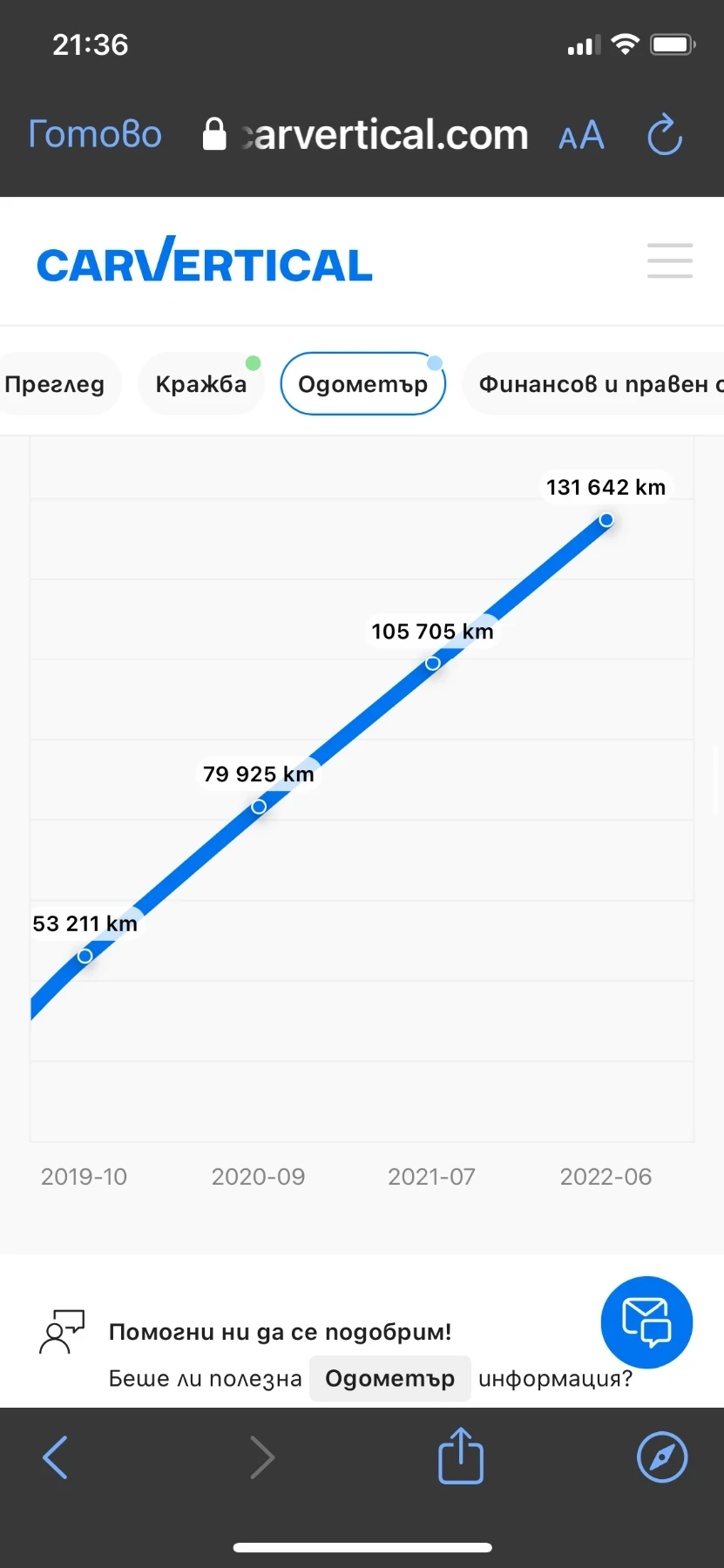The image size is (724, 1568).
Task: Switch to the Кражба tab
Action: coord(201,384)
